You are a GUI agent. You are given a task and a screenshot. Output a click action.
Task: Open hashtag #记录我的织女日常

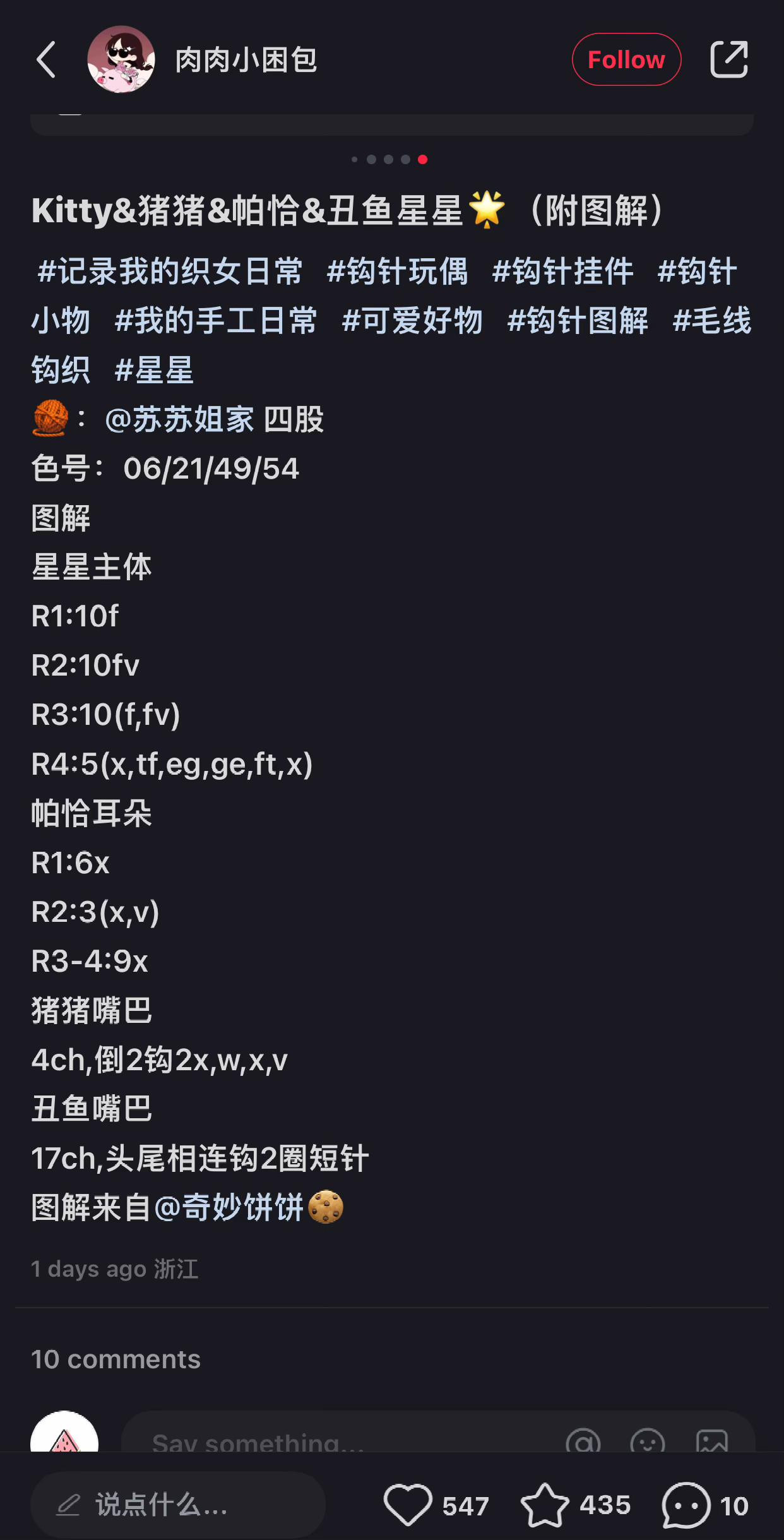point(170,272)
